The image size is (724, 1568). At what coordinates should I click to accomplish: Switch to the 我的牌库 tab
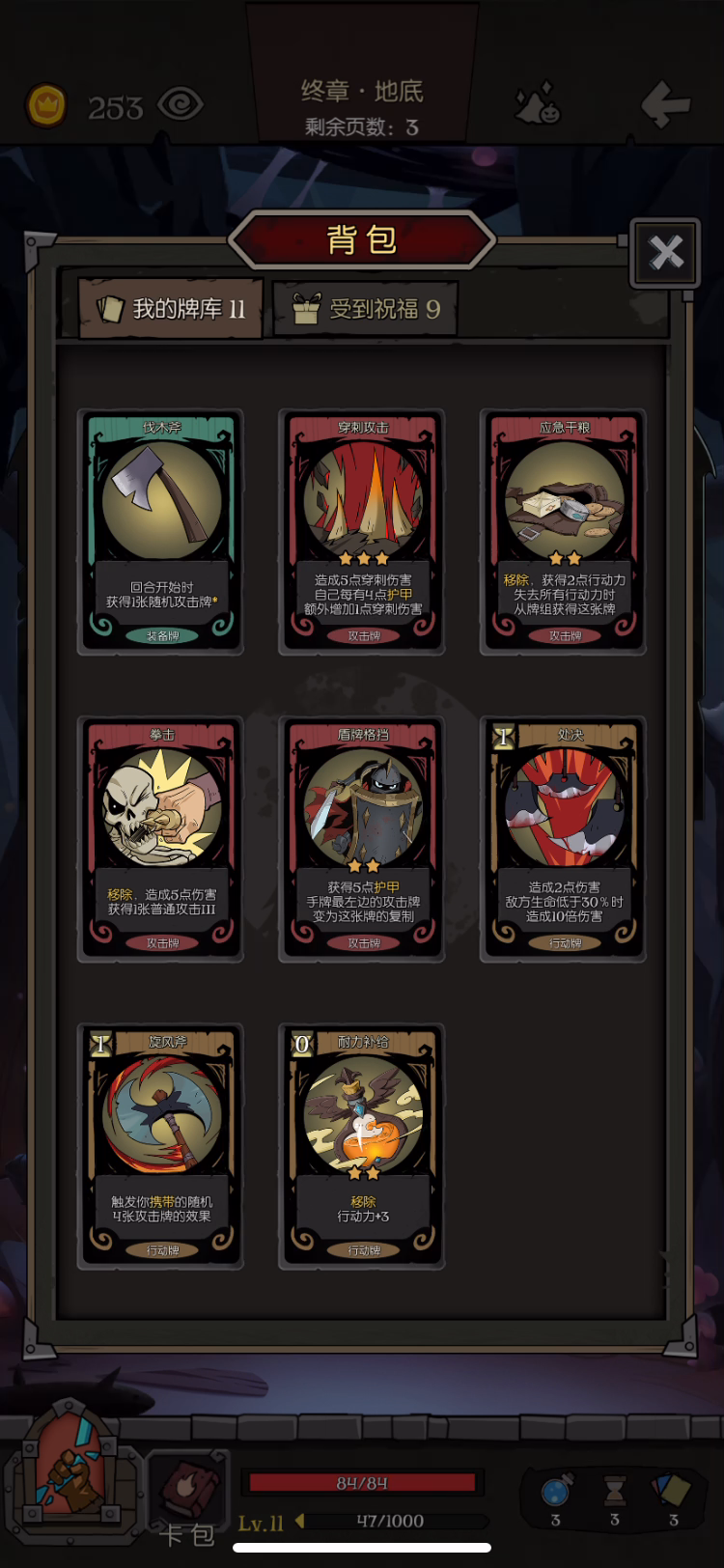tap(170, 309)
